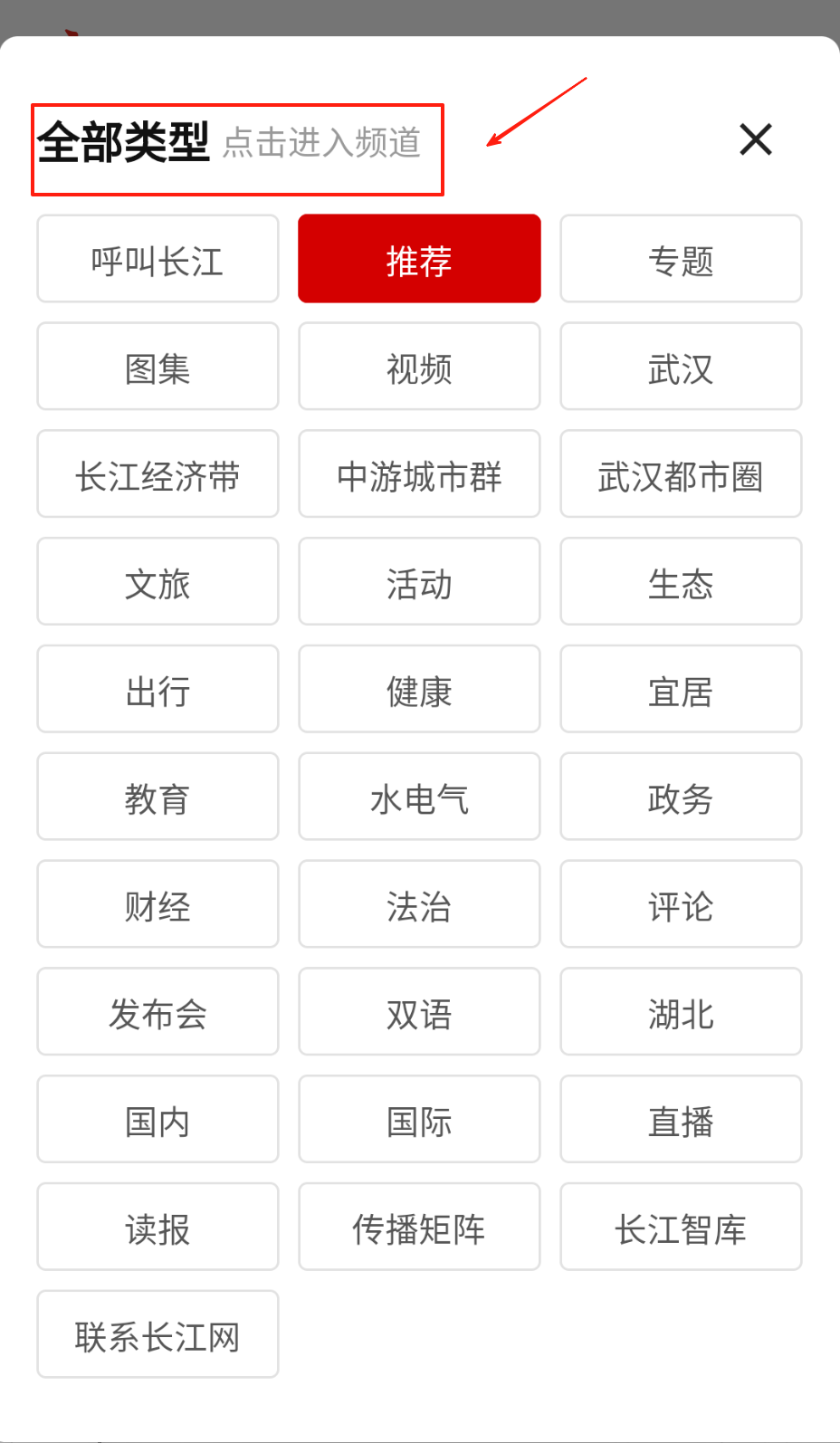The width and height of the screenshot is (840, 1443).
Task: Switch to the 双语 channel
Action: pyautogui.click(x=419, y=1013)
